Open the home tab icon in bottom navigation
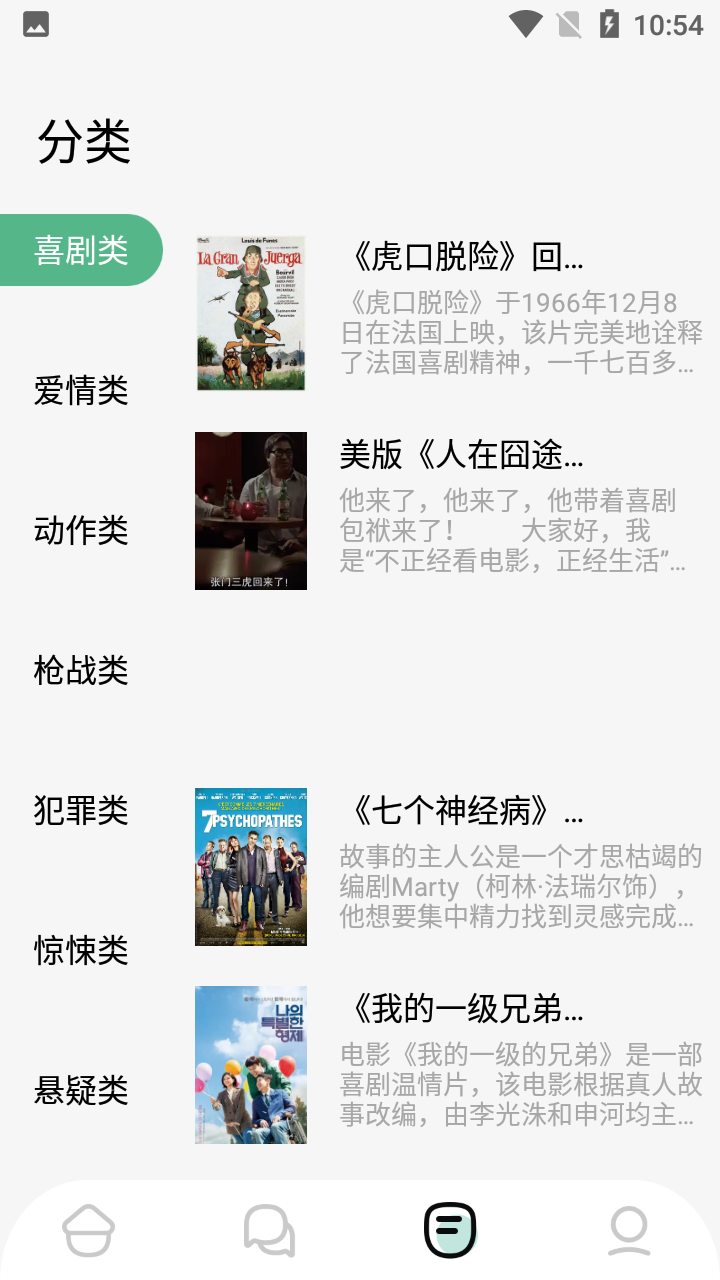 89,1229
